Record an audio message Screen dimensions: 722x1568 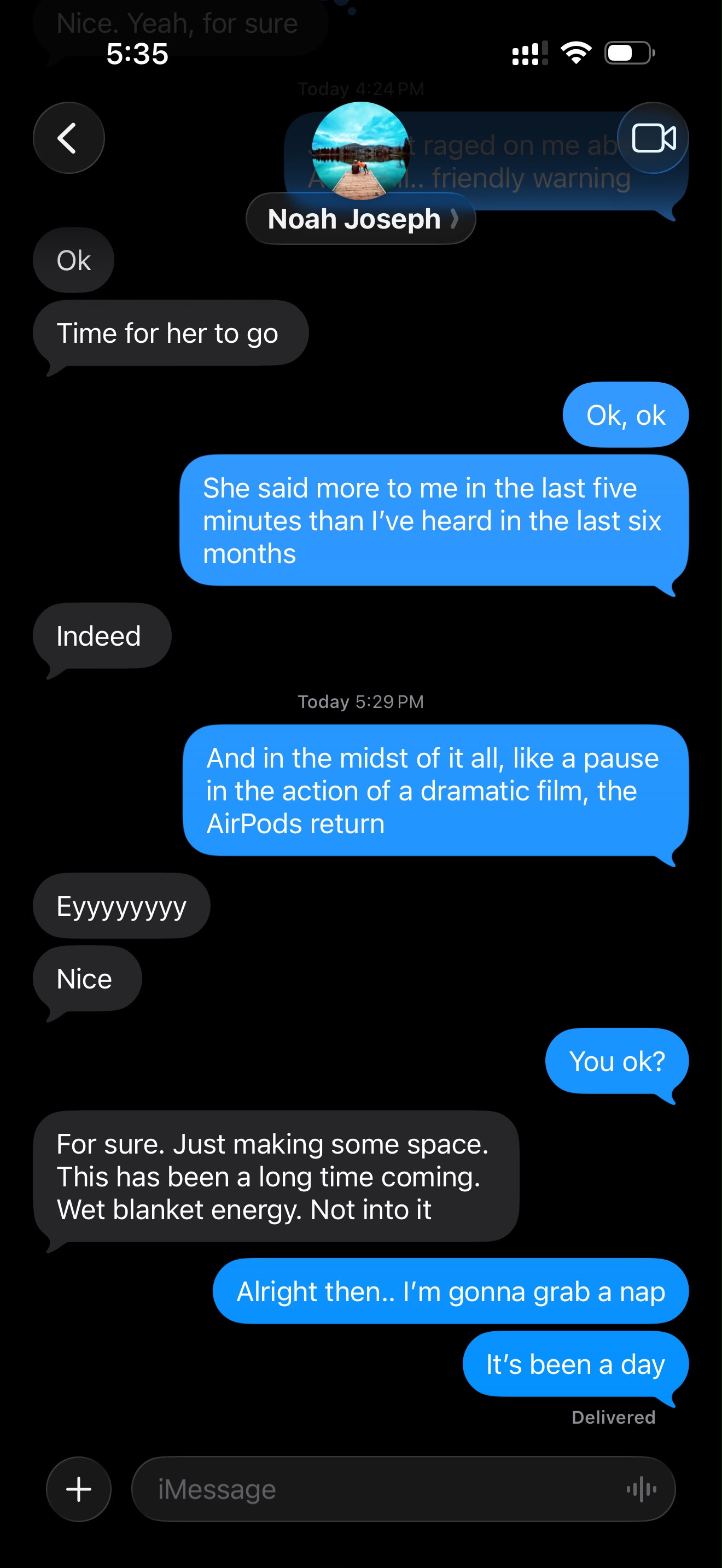641,1489
